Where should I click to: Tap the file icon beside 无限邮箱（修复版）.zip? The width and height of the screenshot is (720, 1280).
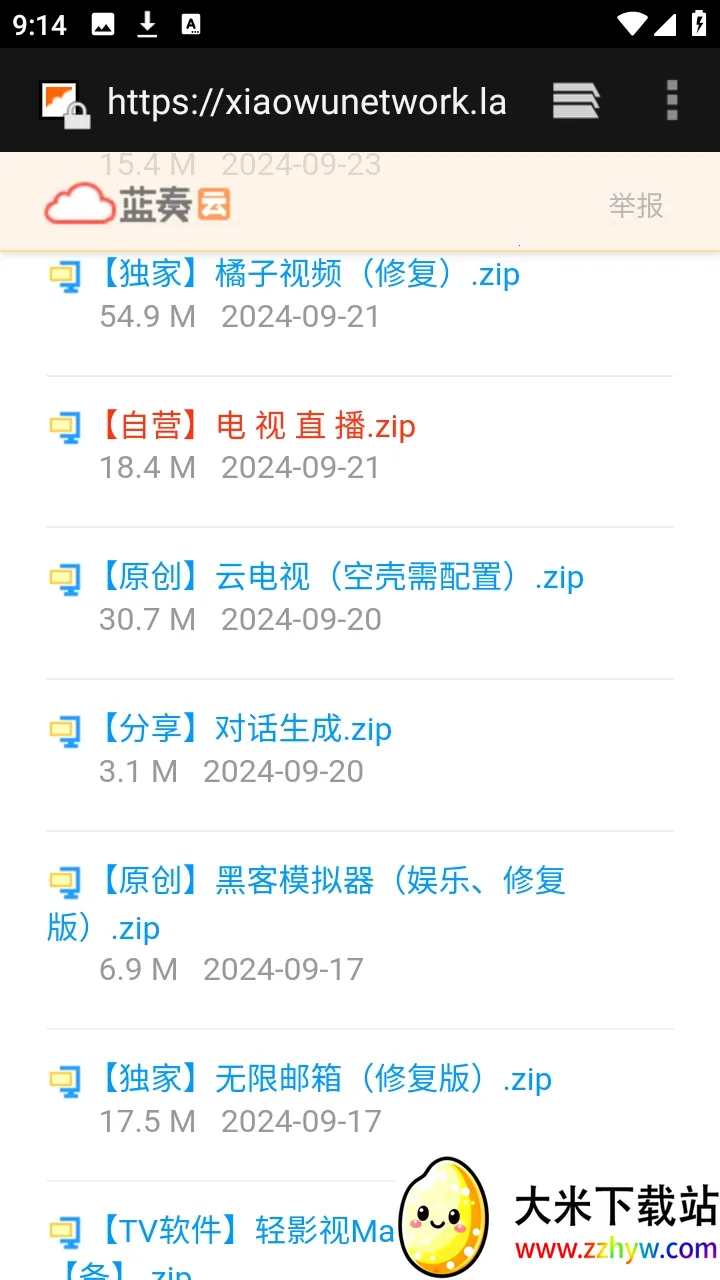click(64, 1079)
